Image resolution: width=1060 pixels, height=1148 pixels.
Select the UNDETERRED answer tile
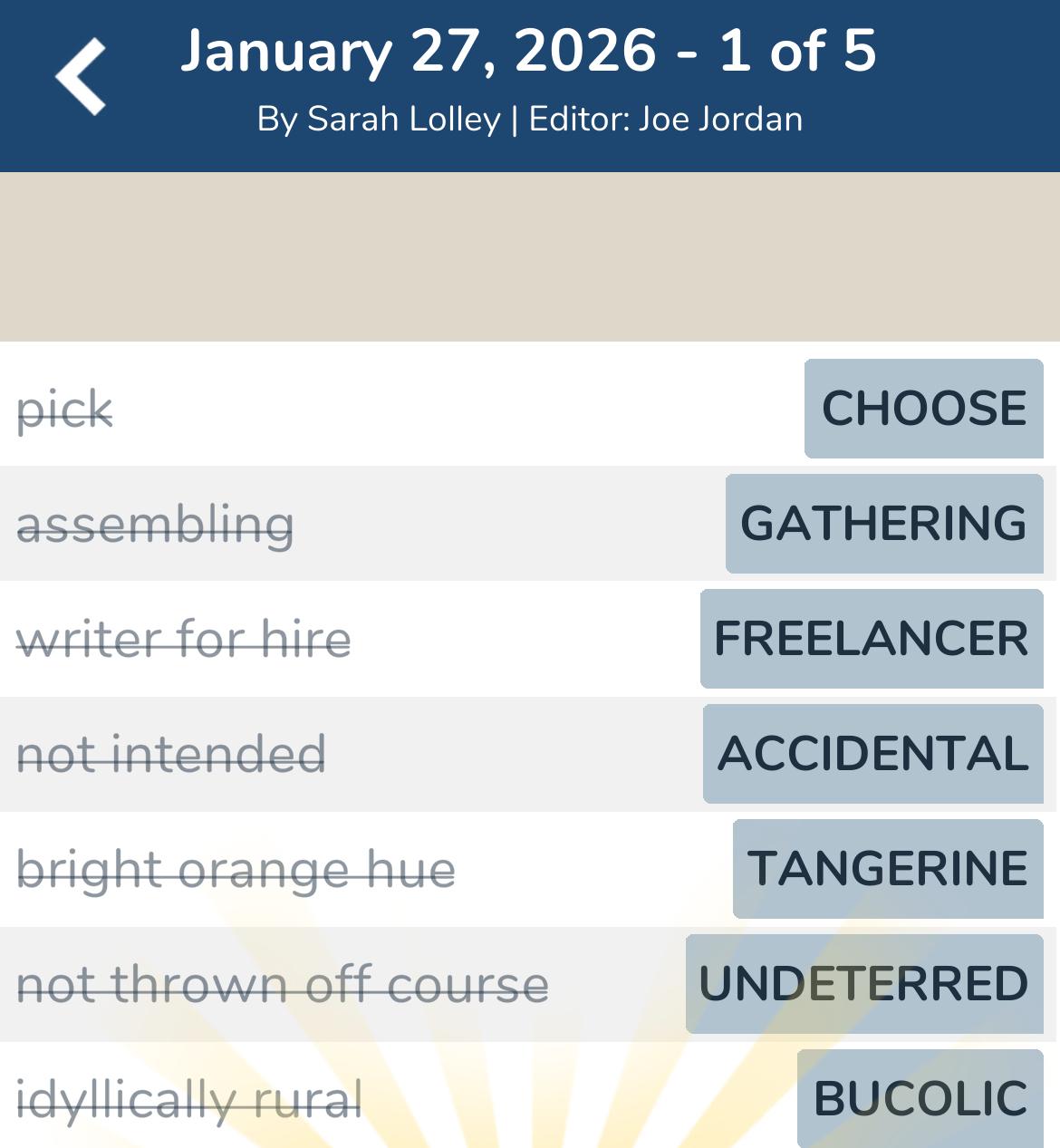coord(862,984)
